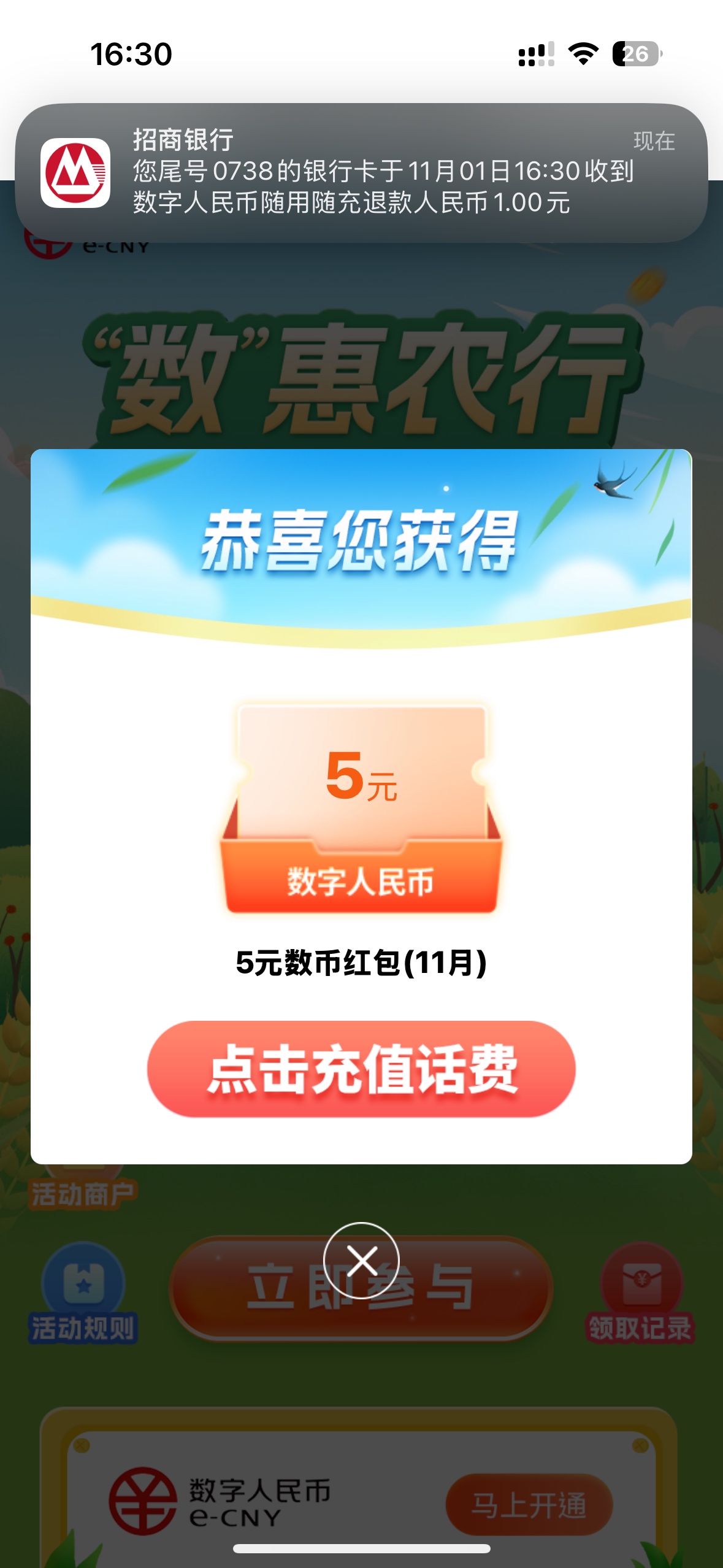
Task: Tap the 点击充值话费 button
Action: click(361, 1070)
